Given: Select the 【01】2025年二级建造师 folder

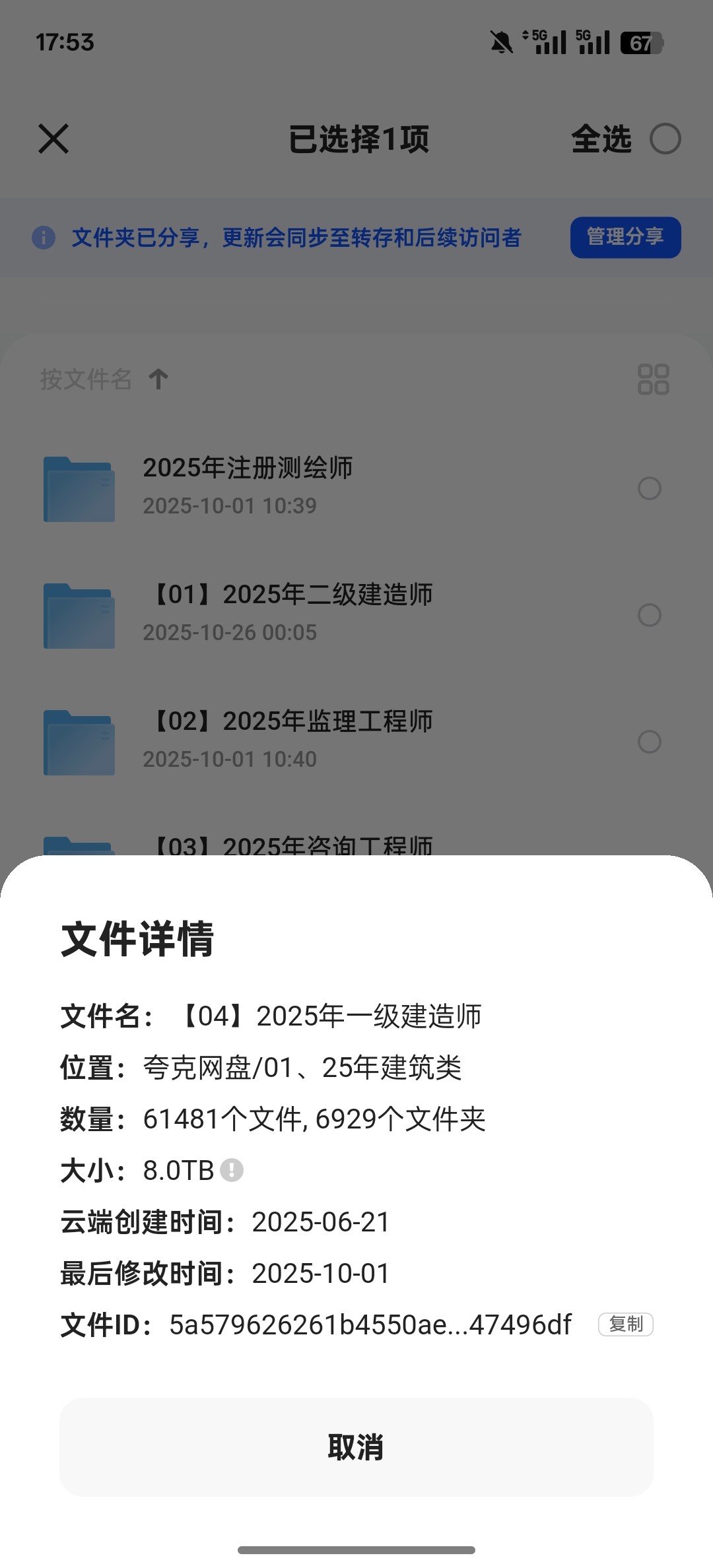Looking at the screenshot, I should pos(649,615).
